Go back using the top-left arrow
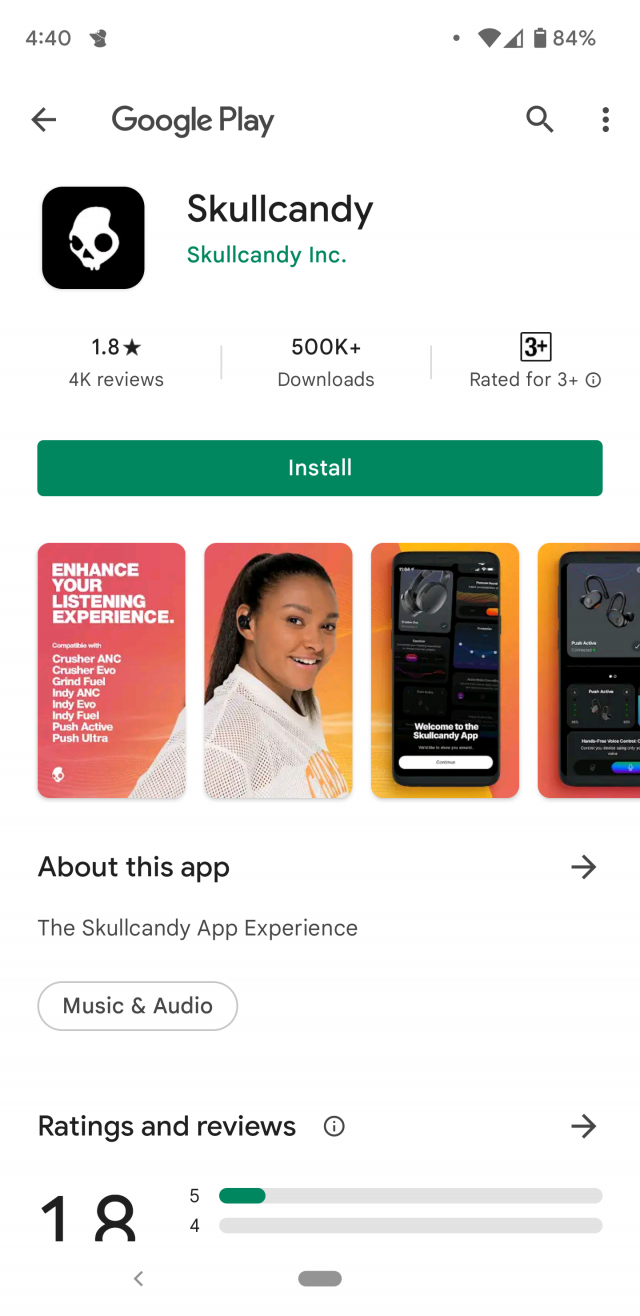Image resolution: width=640 pixels, height=1316 pixels. pos(44,120)
